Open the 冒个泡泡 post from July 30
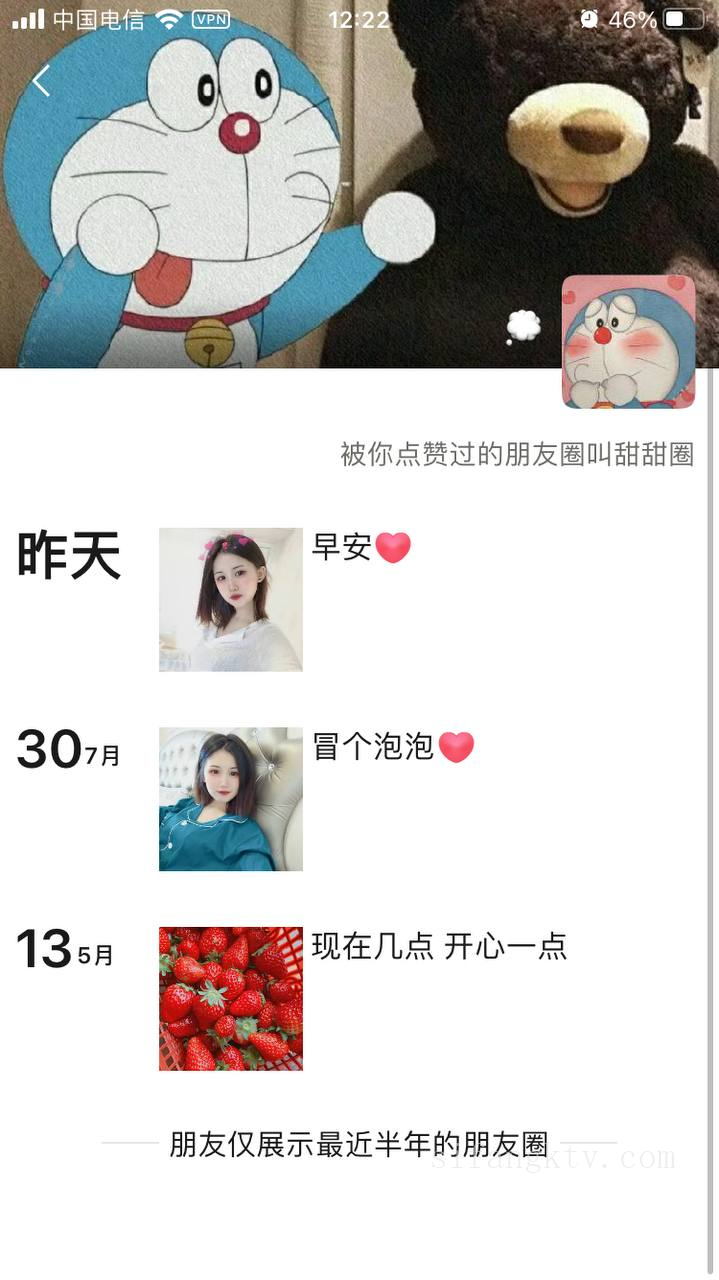The height and width of the screenshot is (1280, 719). (231, 799)
